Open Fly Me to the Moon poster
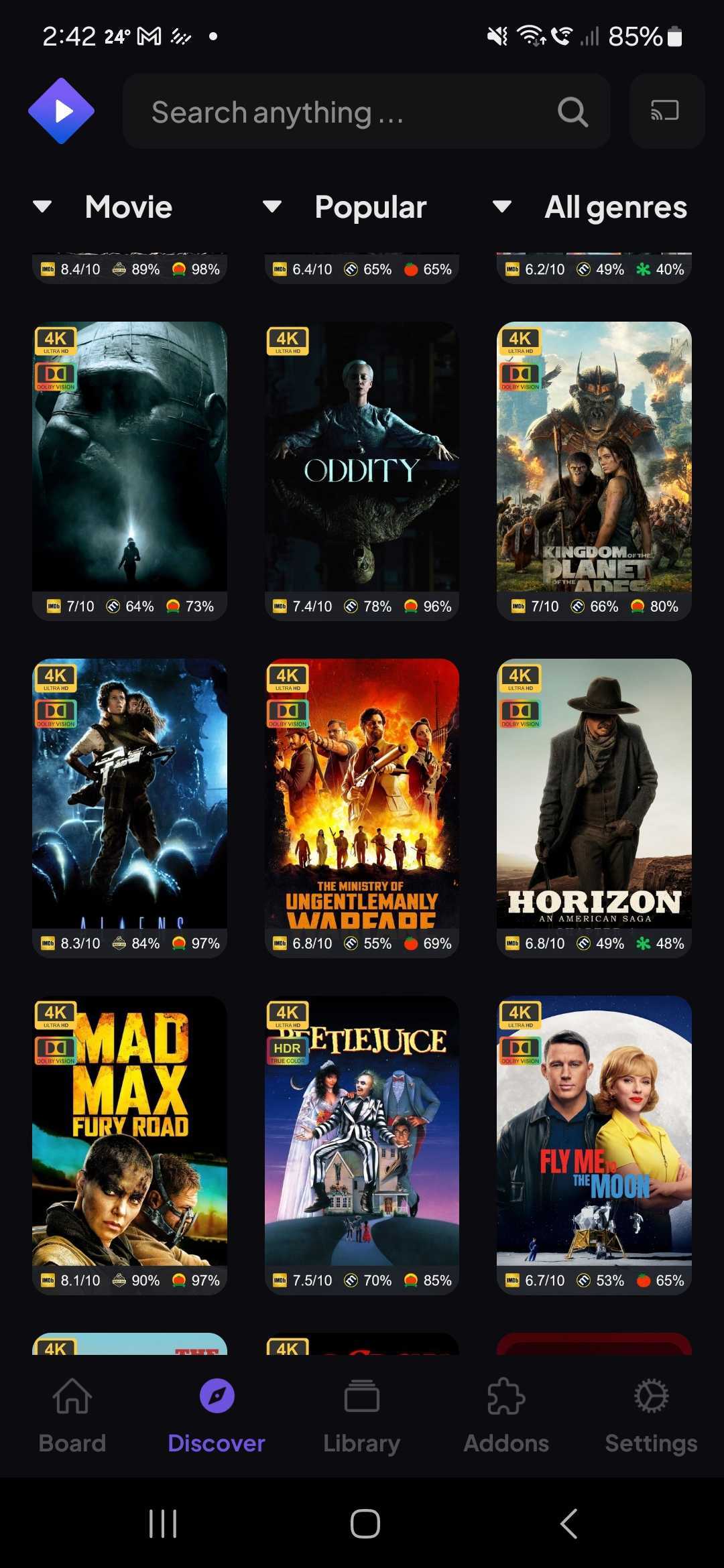The width and height of the screenshot is (724, 1568). coord(594,1131)
